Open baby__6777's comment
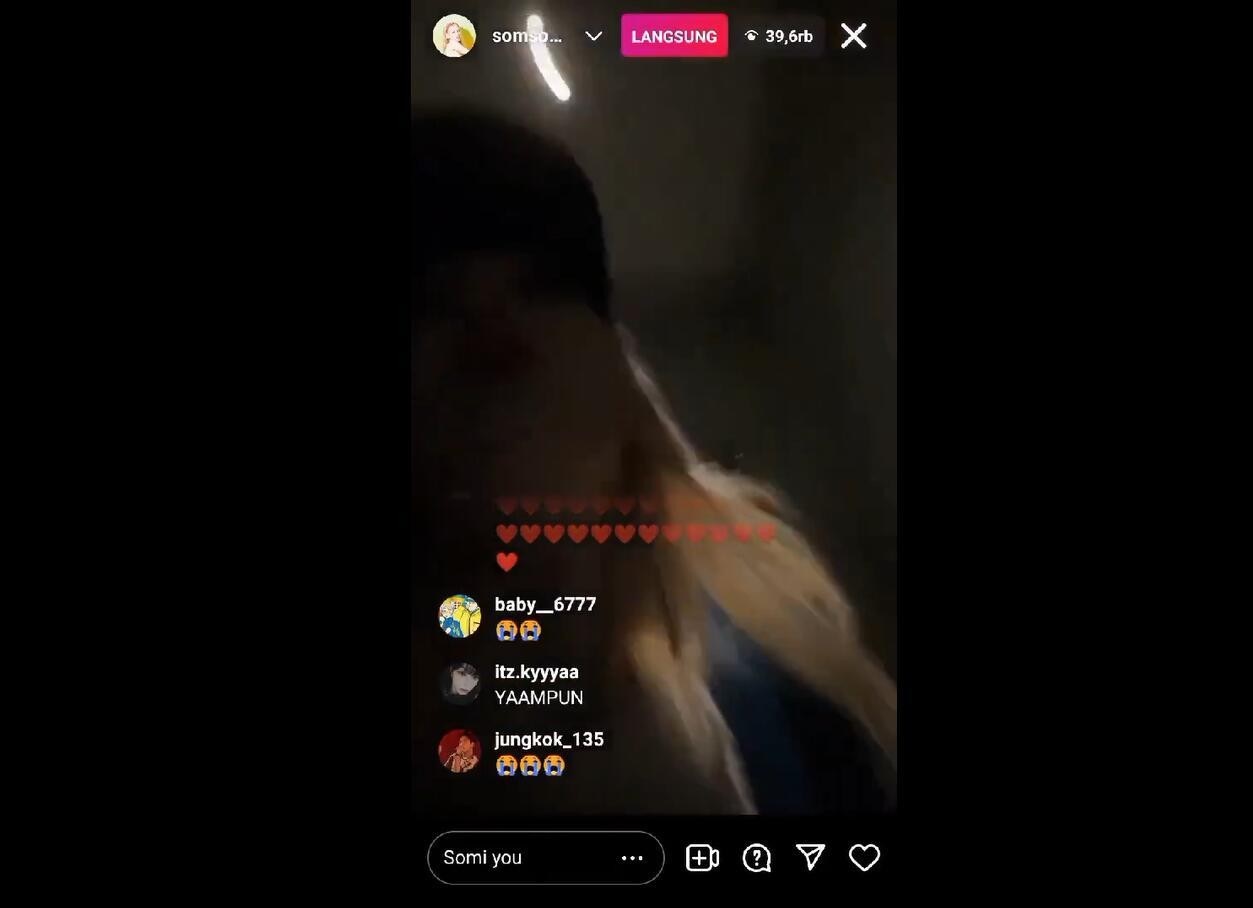The height and width of the screenshot is (908, 1253). [x=544, y=616]
